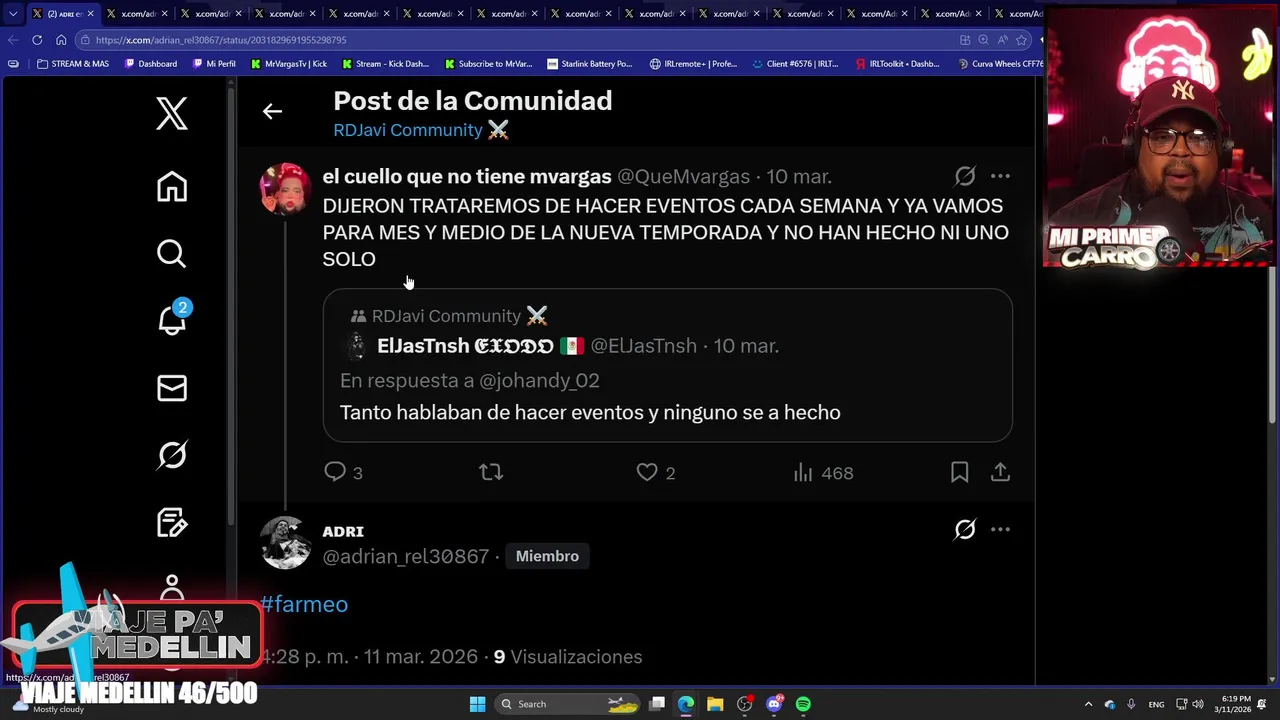Open the overflow menu on the QueMvargas post
The width and height of the screenshot is (1280, 720).
[1000, 176]
